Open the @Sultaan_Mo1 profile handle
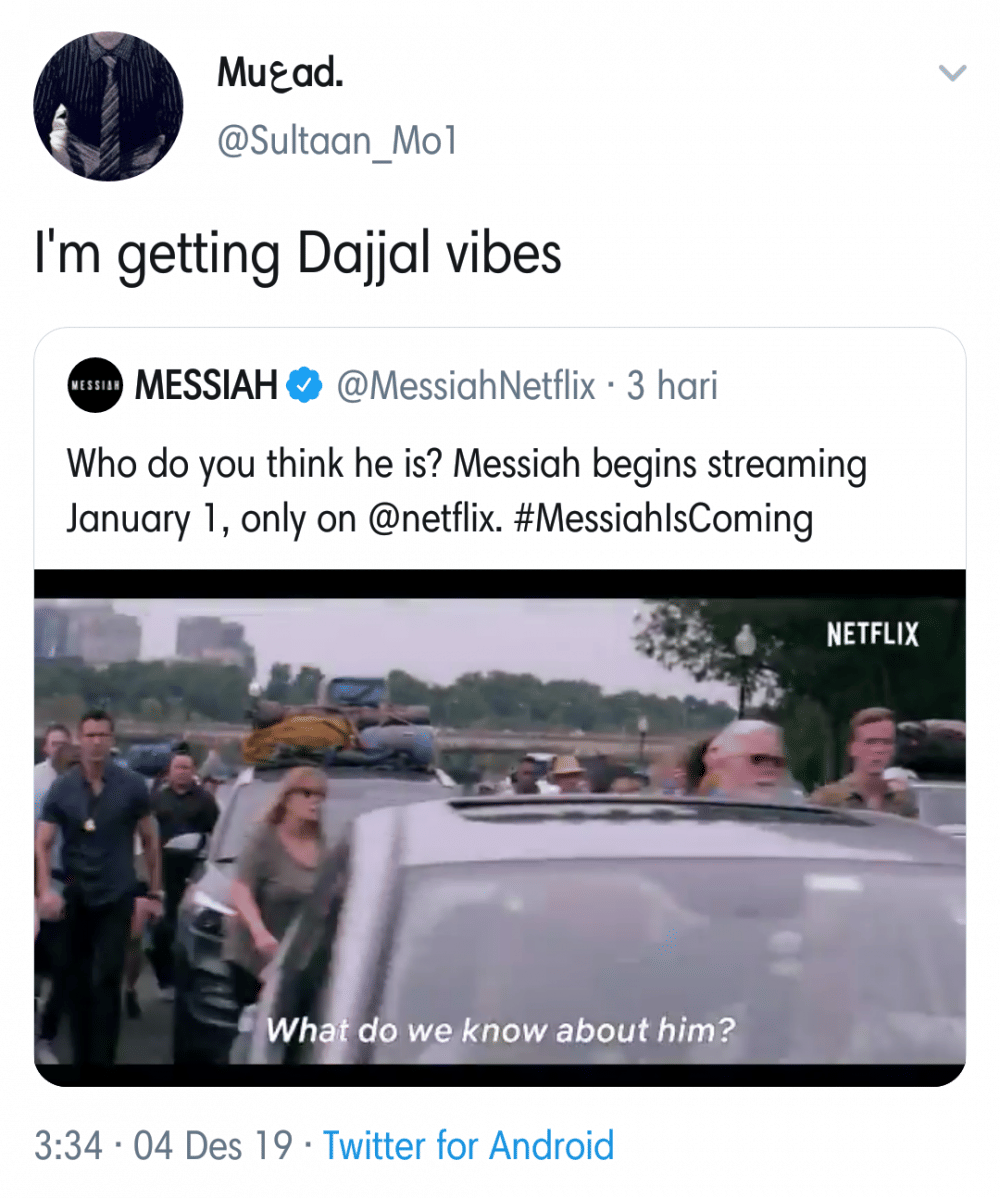Image resolution: width=1000 pixels, height=1198 pixels. [x=337, y=141]
